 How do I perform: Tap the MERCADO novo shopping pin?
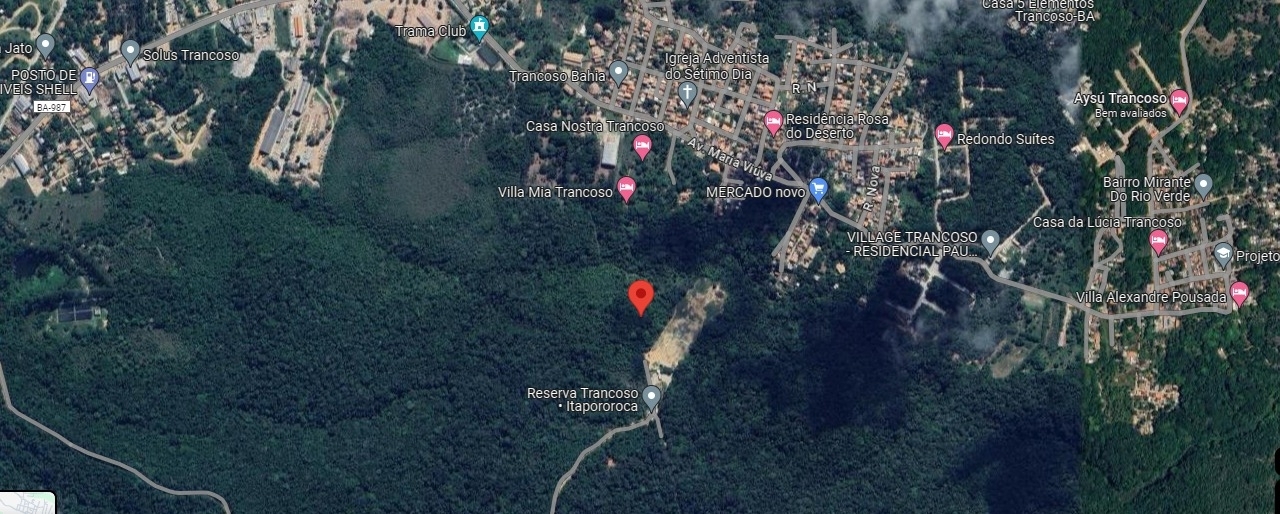coord(818,188)
